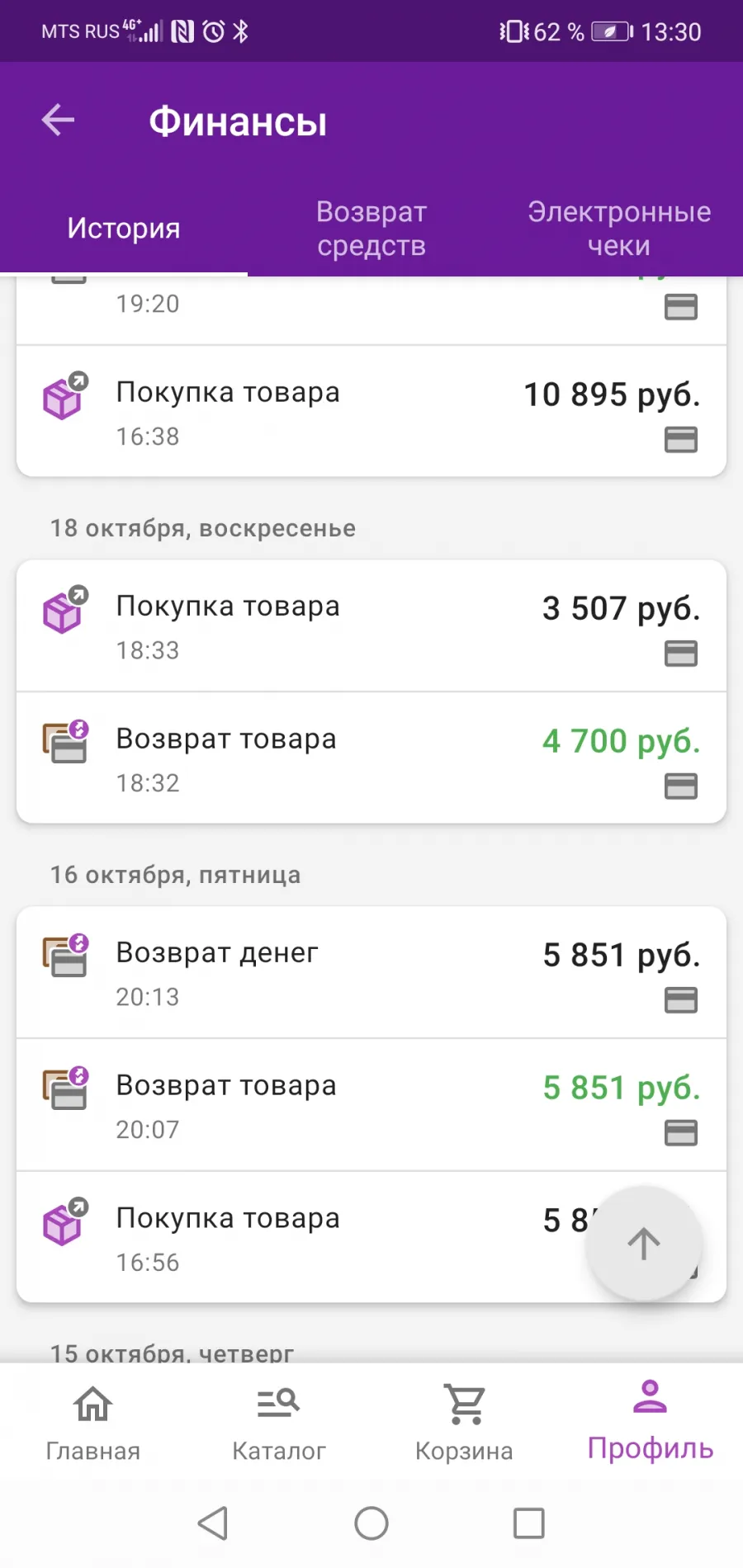The height and width of the screenshot is (1568, 743).
Task: Open the Электронные чеки tab
Action: point(619,229)
